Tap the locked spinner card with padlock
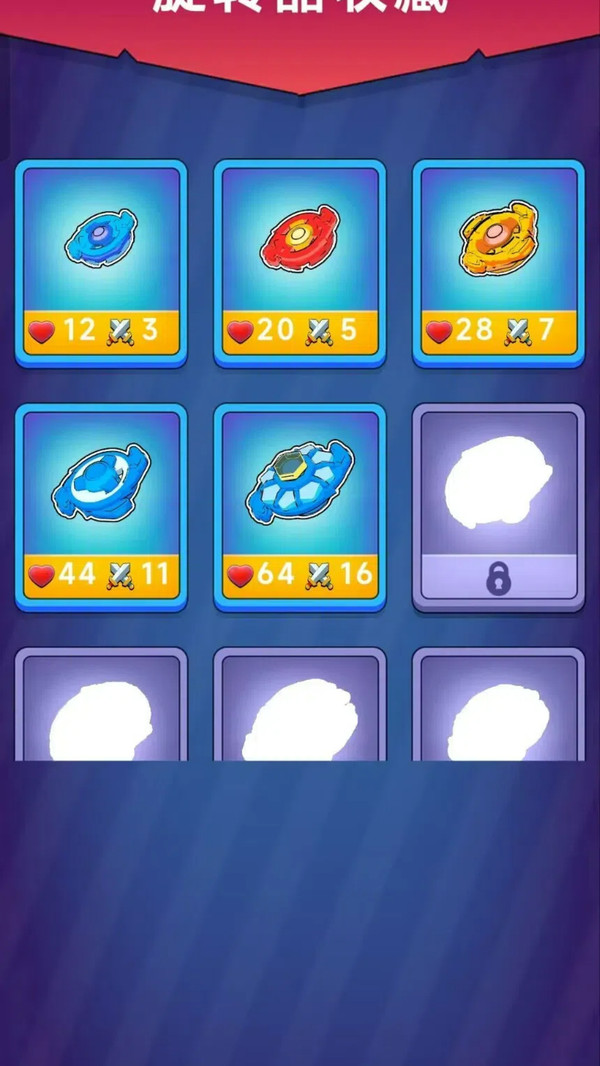The image size is (600, 1066). pyautogui.click(x=499, y=506)
